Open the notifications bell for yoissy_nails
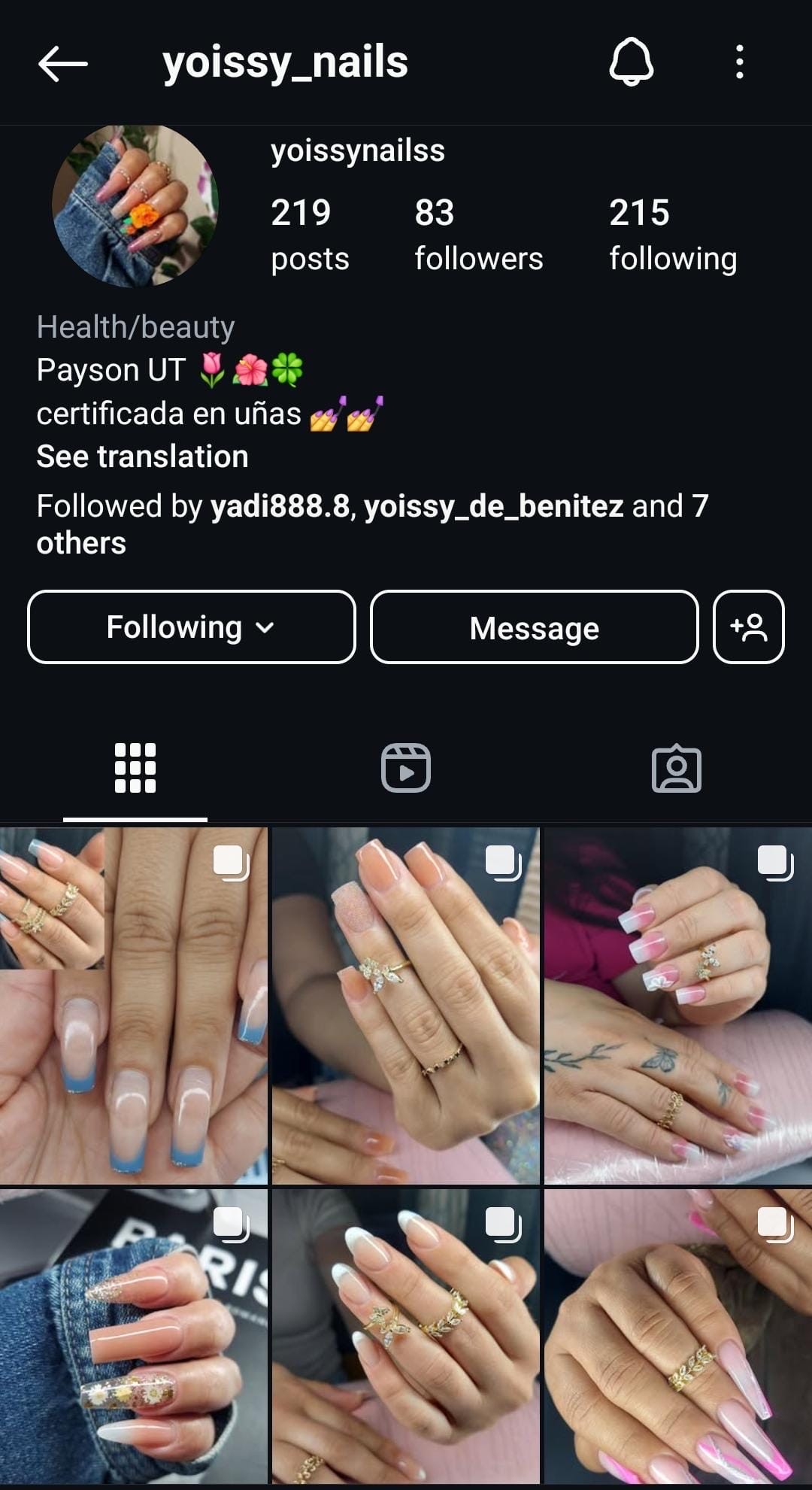Image resolution: width=812 pixels, height=1490 pixels. coord(631,62)
